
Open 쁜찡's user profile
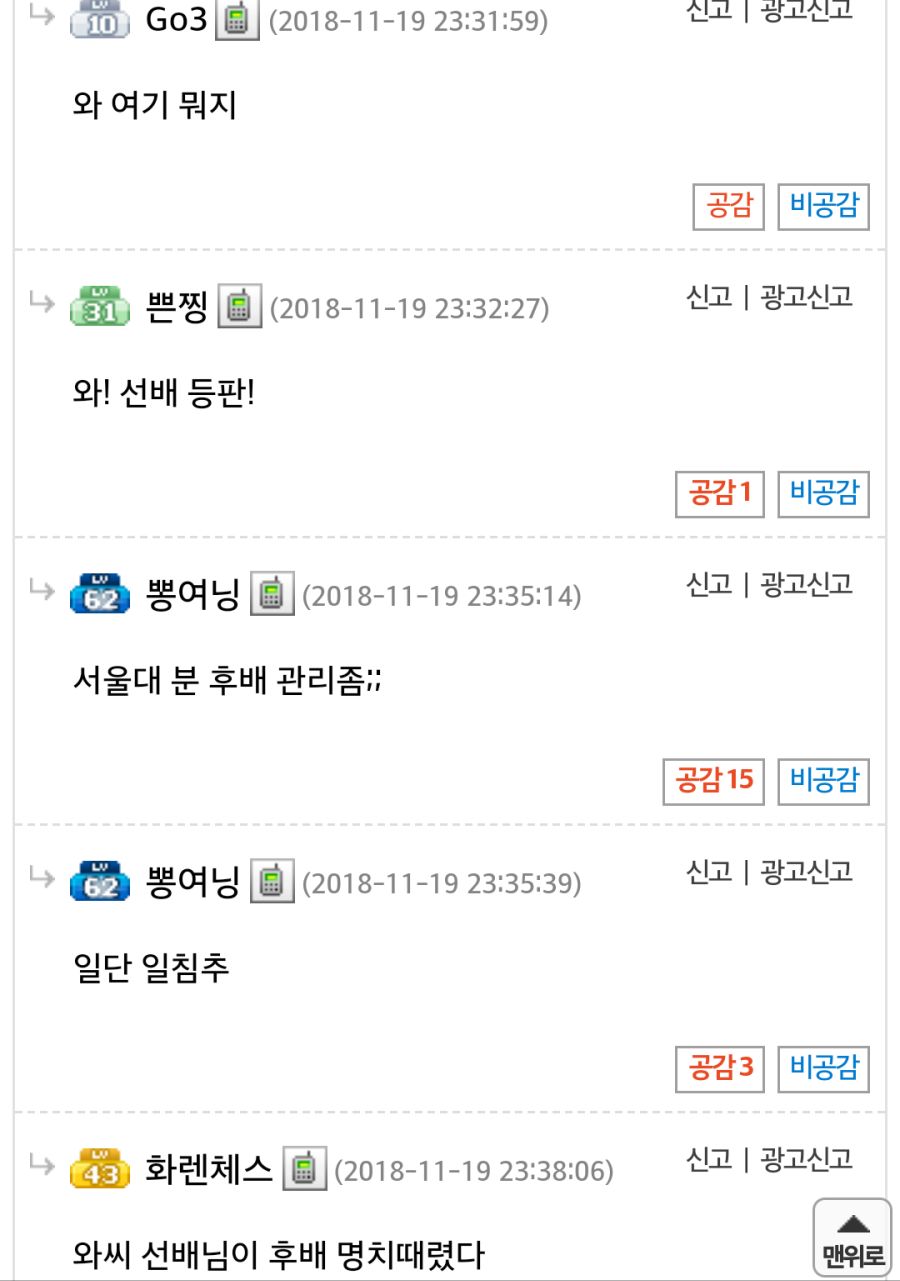tap(176, 308)
